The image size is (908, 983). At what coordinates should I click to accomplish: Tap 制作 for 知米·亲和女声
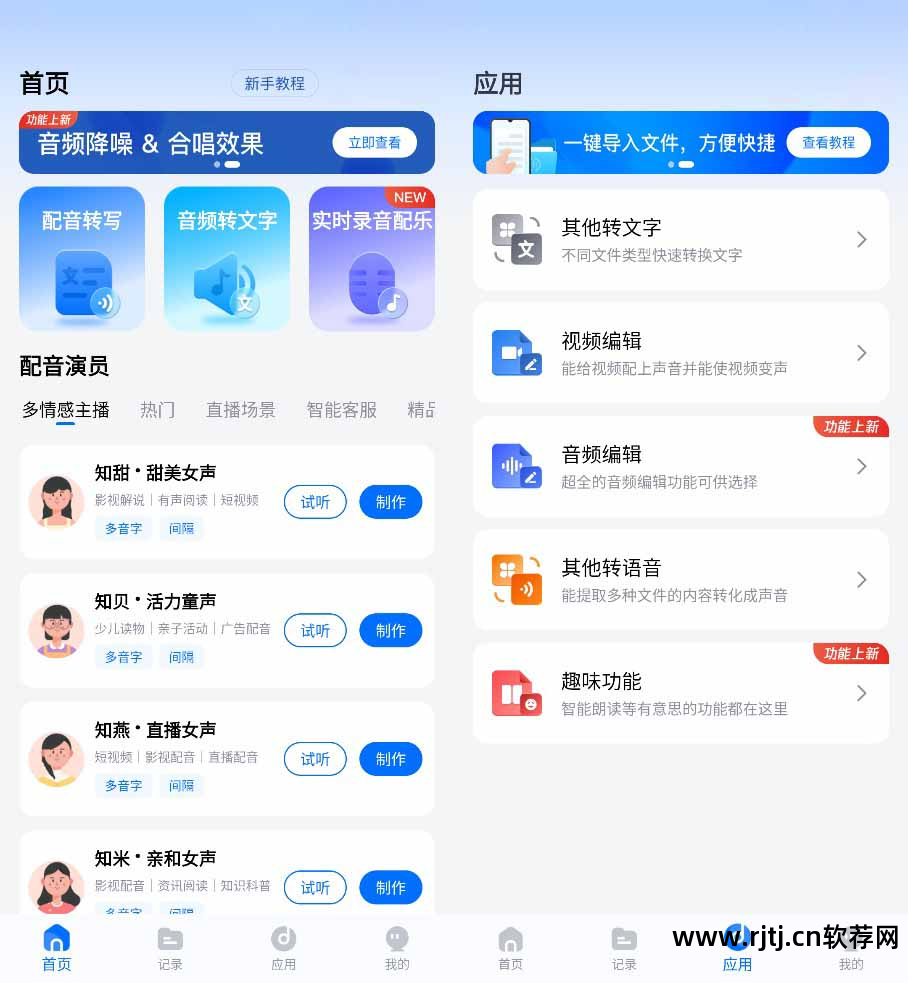pyautogui.click(x=390, y=887)
